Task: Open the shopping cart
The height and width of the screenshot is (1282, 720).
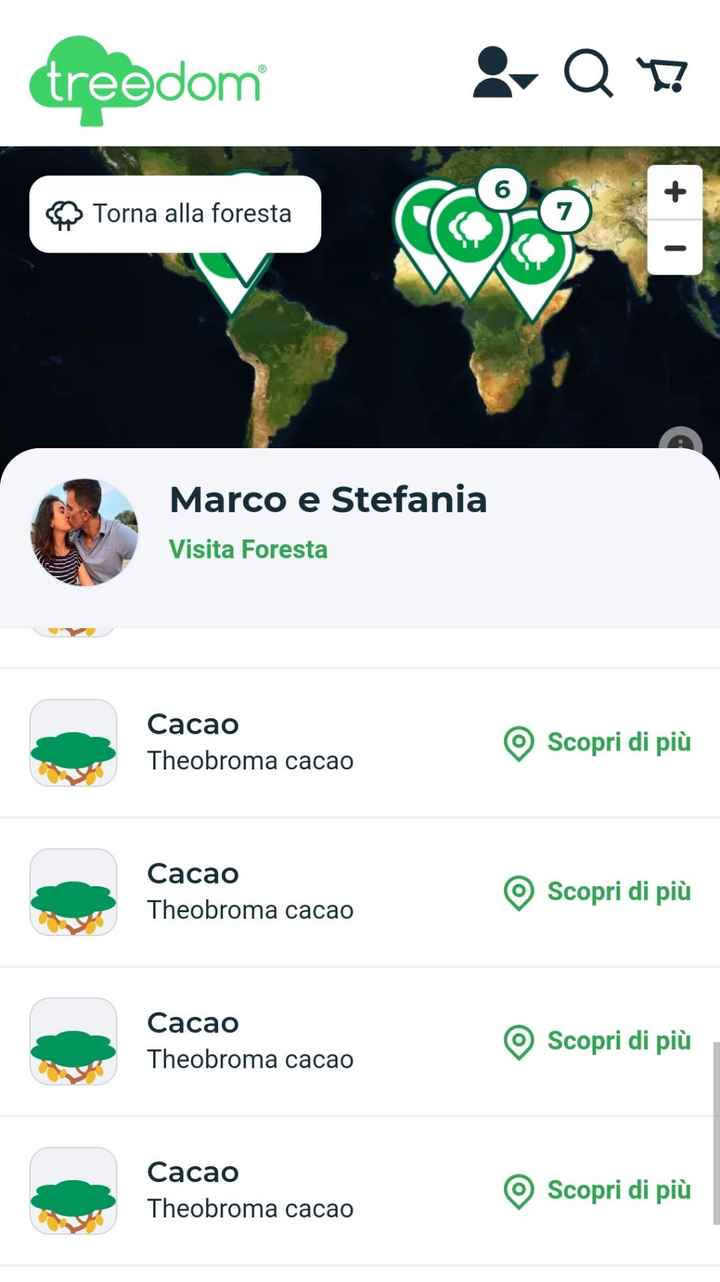Action: tap(662, 73)
